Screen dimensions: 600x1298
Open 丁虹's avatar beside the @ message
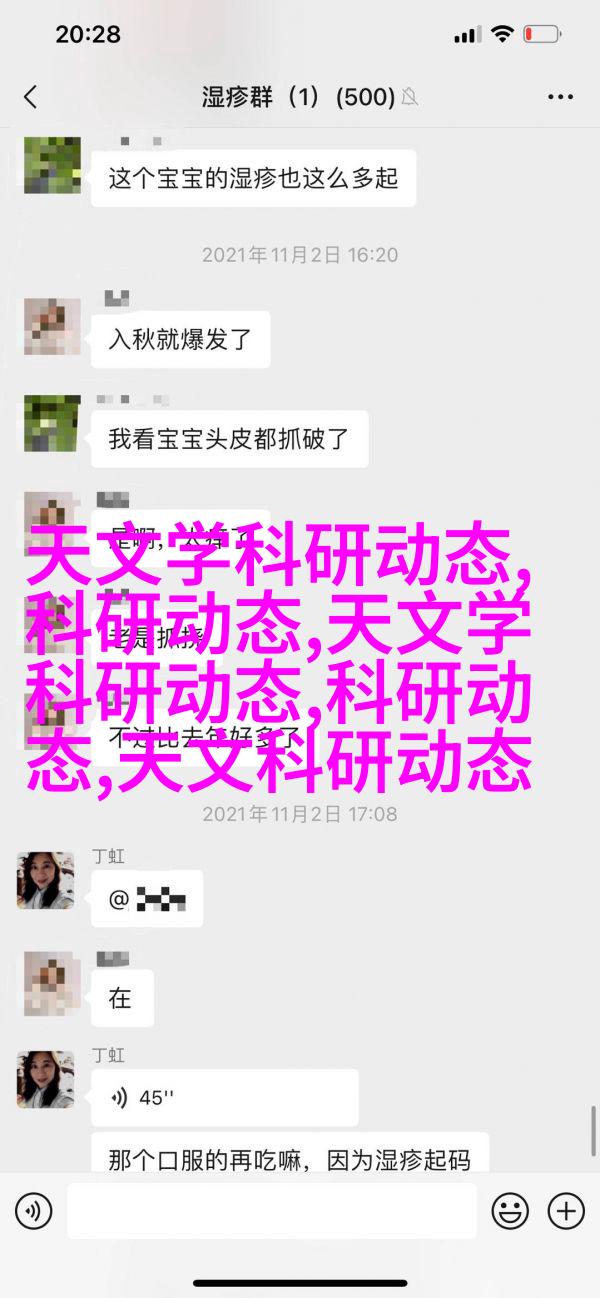click(x=45, y=880)
